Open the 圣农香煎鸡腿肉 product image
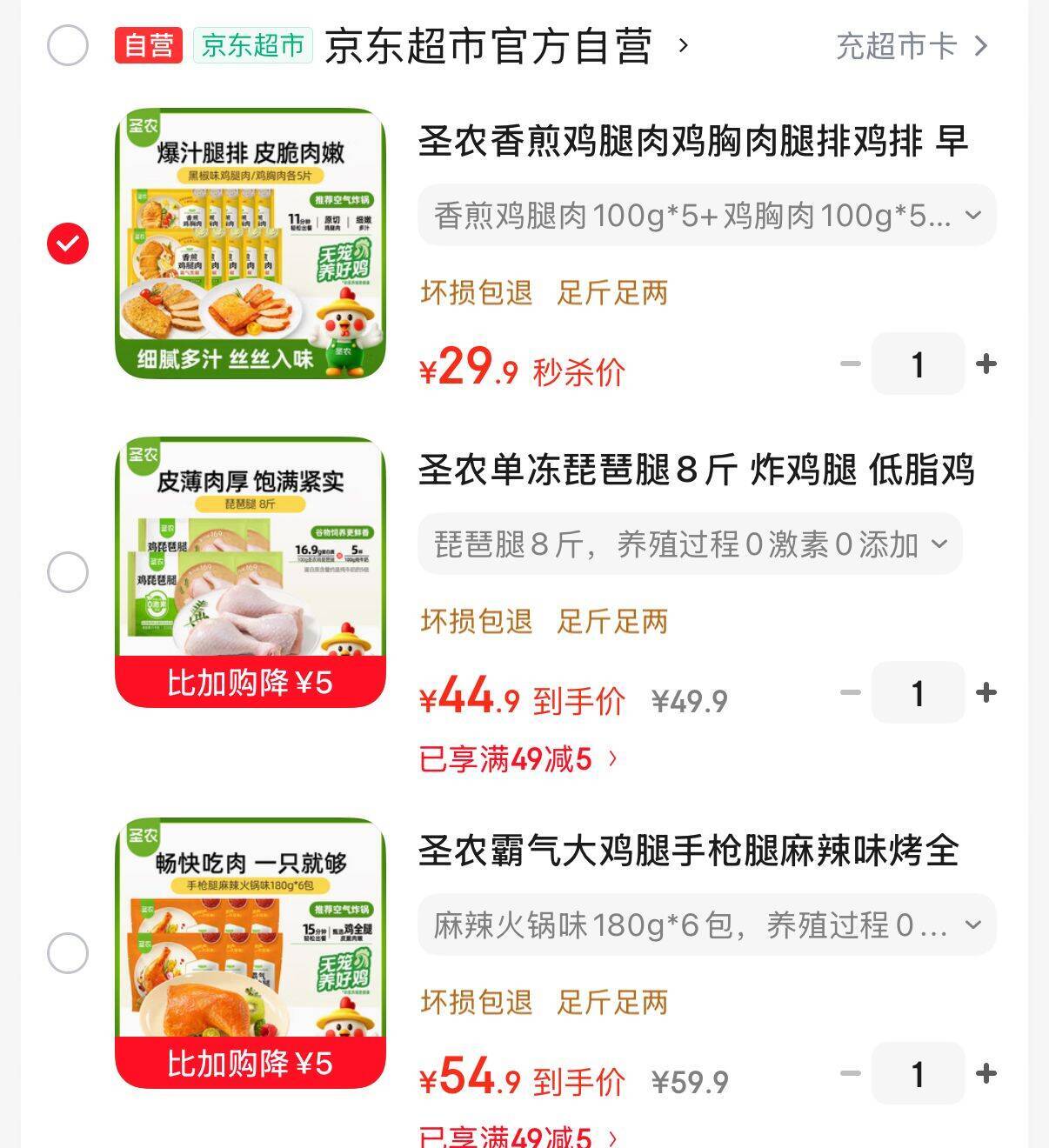 [x=251, y=243]
